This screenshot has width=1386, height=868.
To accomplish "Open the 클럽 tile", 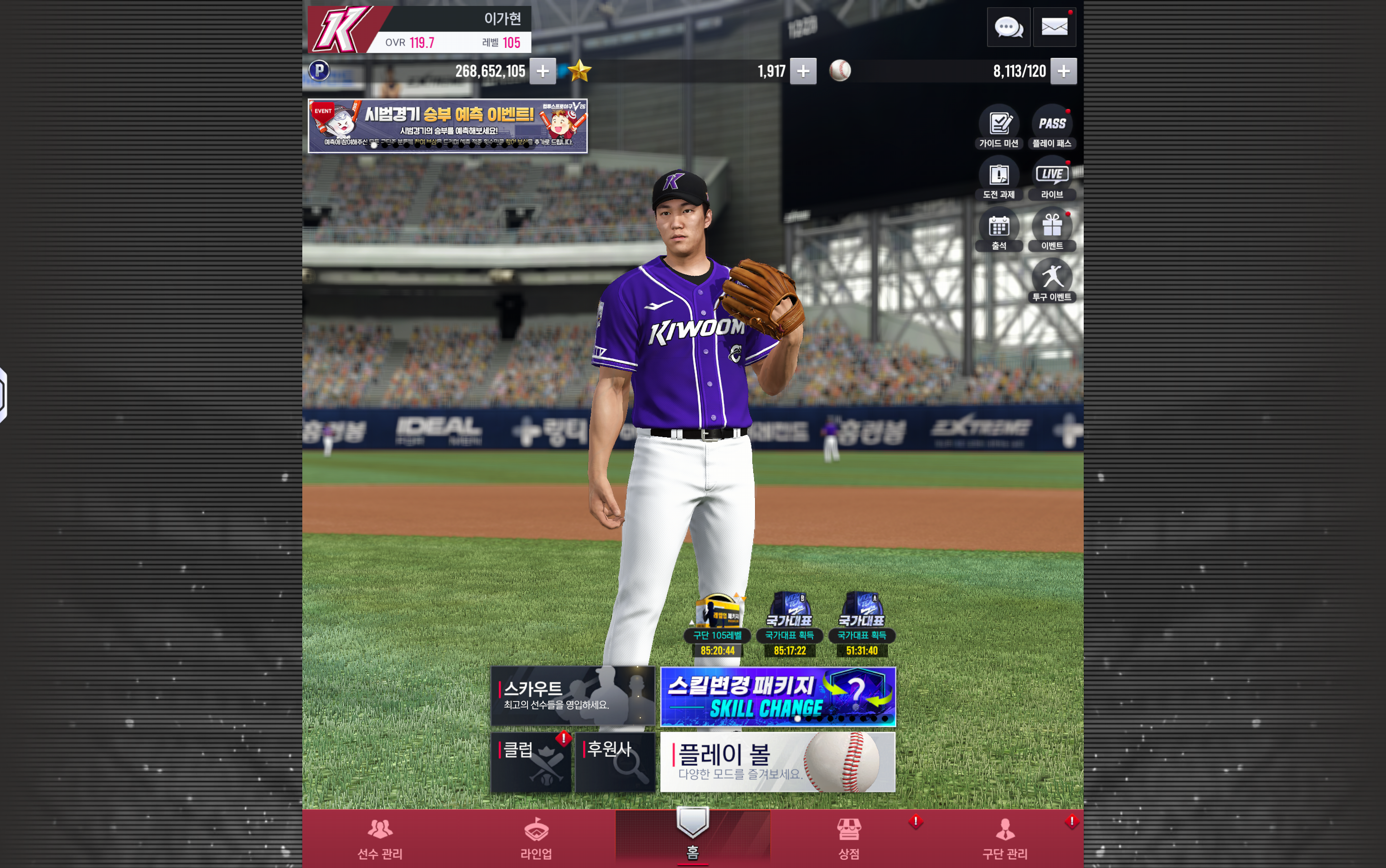I will (531, 762).
